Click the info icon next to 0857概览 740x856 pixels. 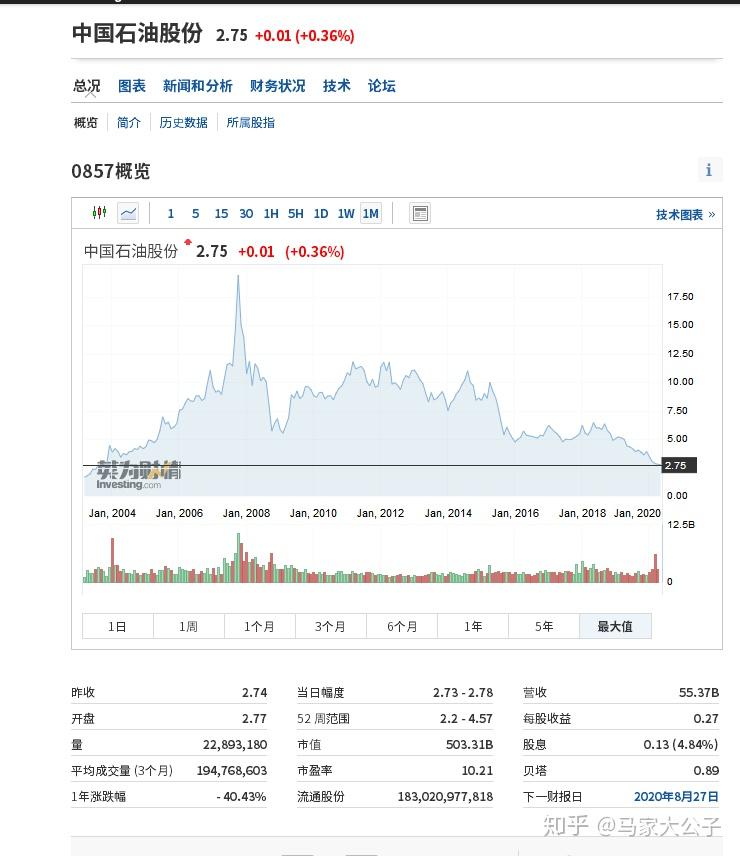point(710,169)
